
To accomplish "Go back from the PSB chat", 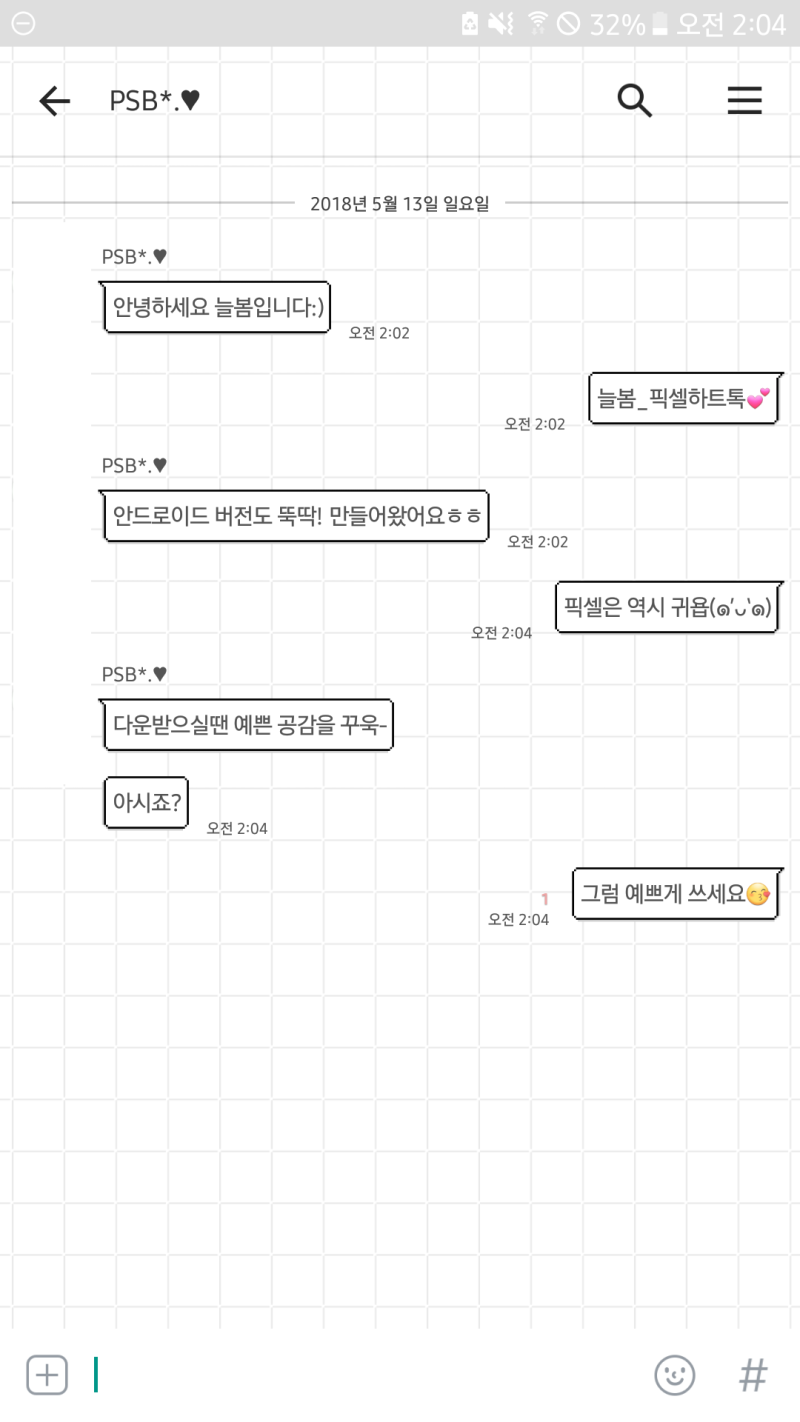I will [54, 101].
